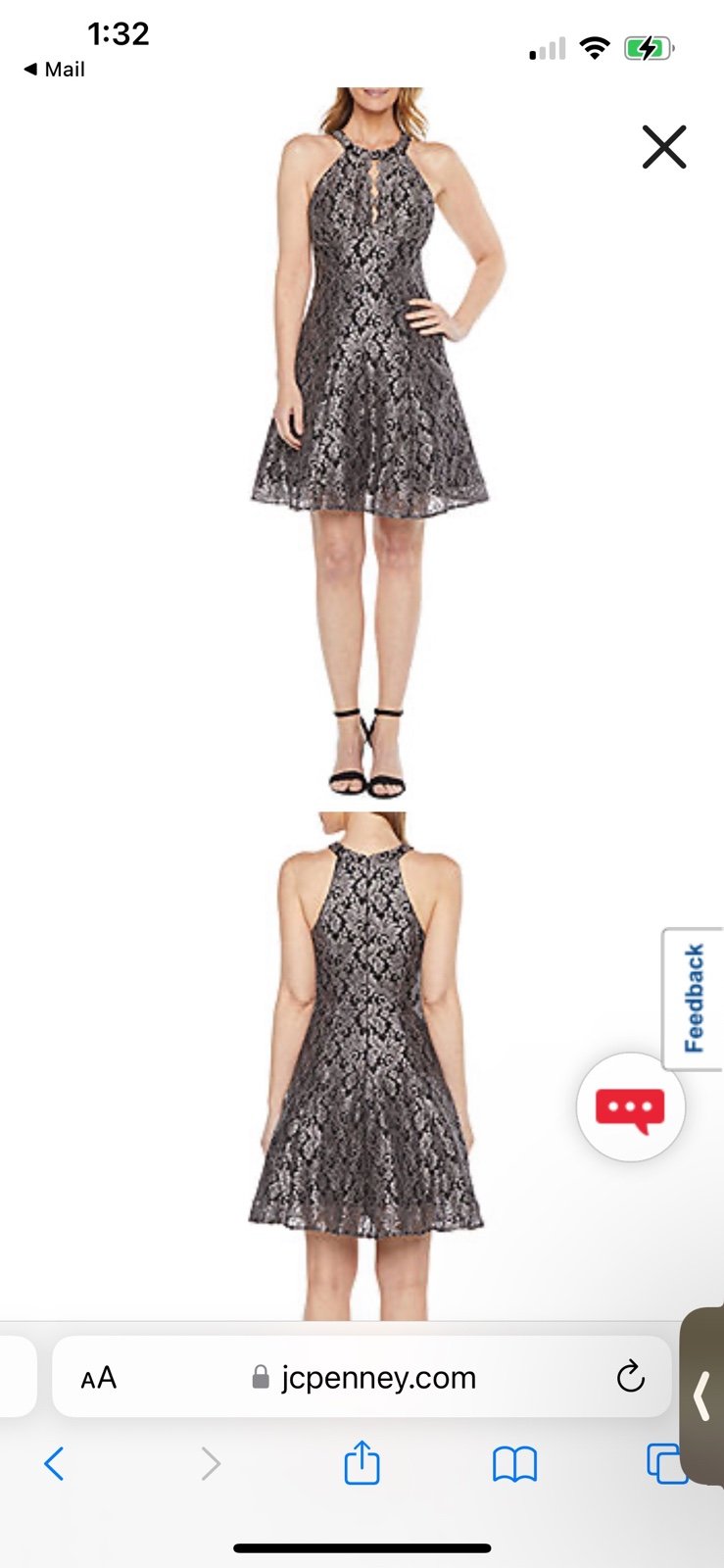Tap the jcpenney.com address bar
Screen dimensions: 724x1568
coord(362,1377)
